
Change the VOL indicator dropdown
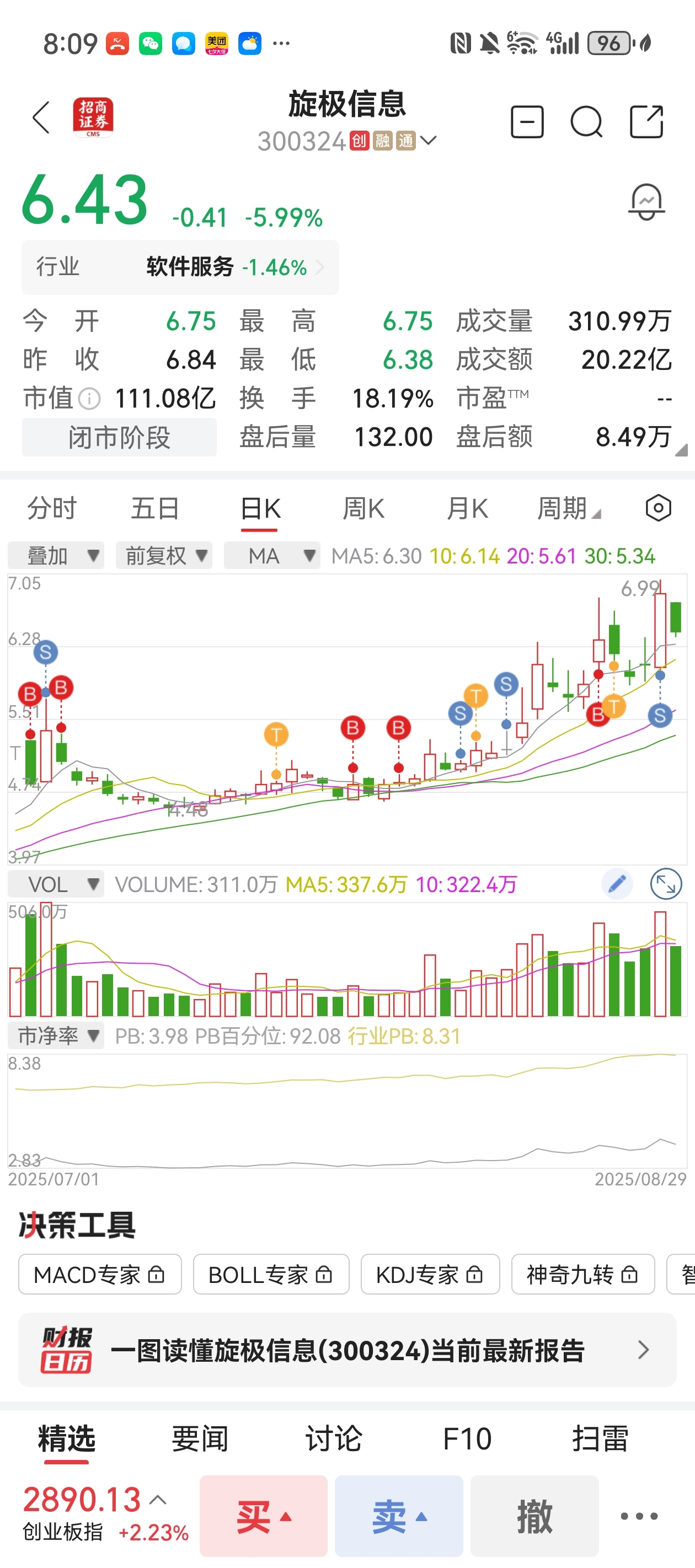(56, 884)
